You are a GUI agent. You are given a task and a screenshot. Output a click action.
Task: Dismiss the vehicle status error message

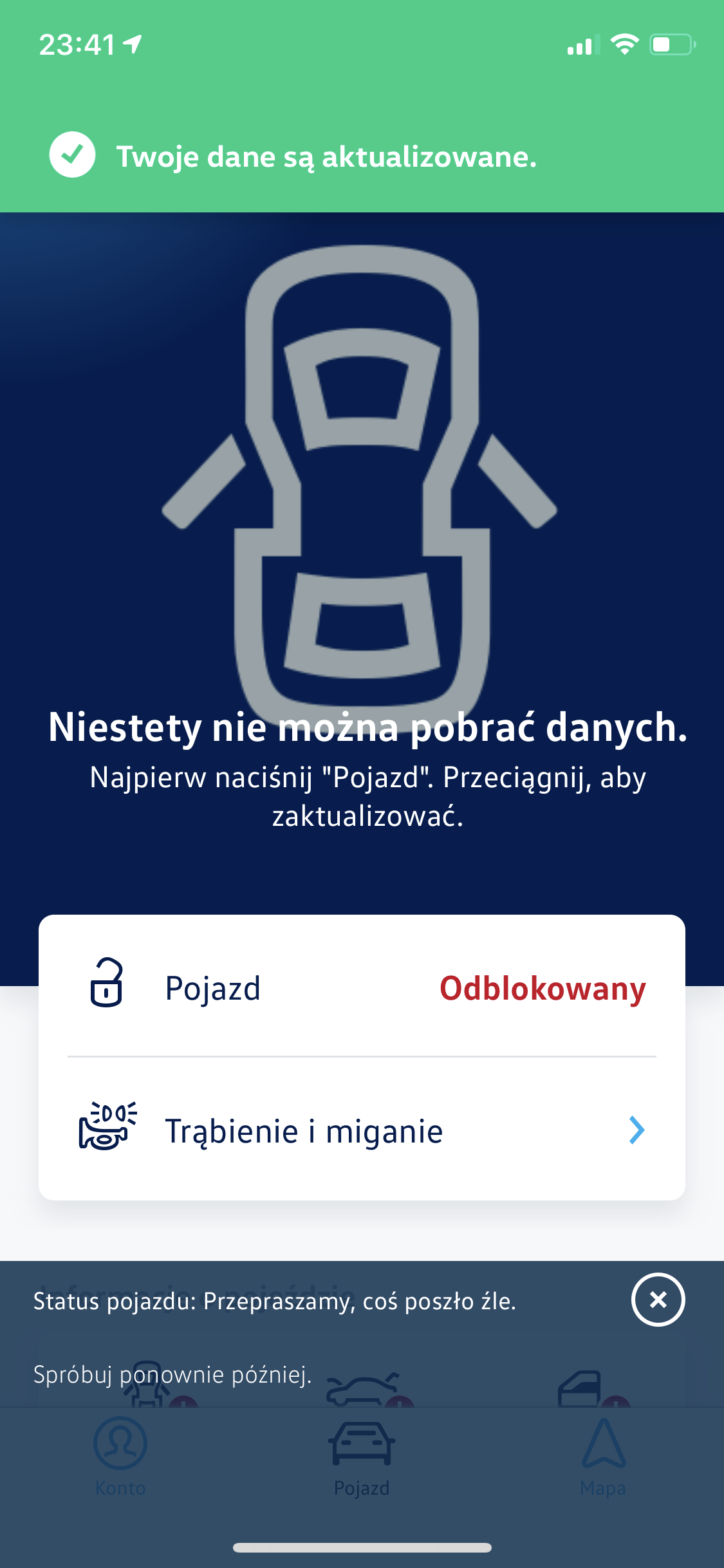click(658, 1300)
